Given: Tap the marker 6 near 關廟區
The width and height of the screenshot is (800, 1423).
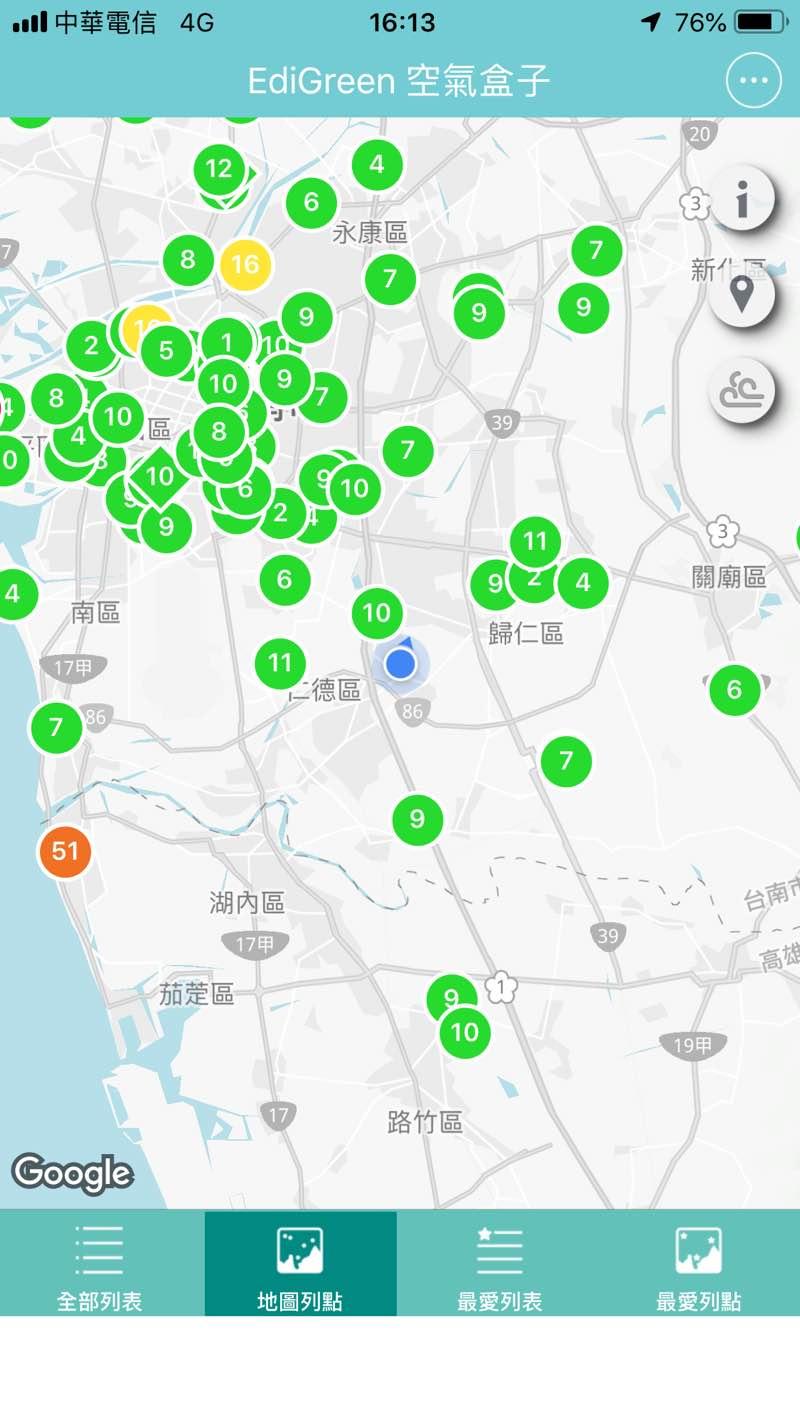Looking at the screenshot, I should (735, 689).
